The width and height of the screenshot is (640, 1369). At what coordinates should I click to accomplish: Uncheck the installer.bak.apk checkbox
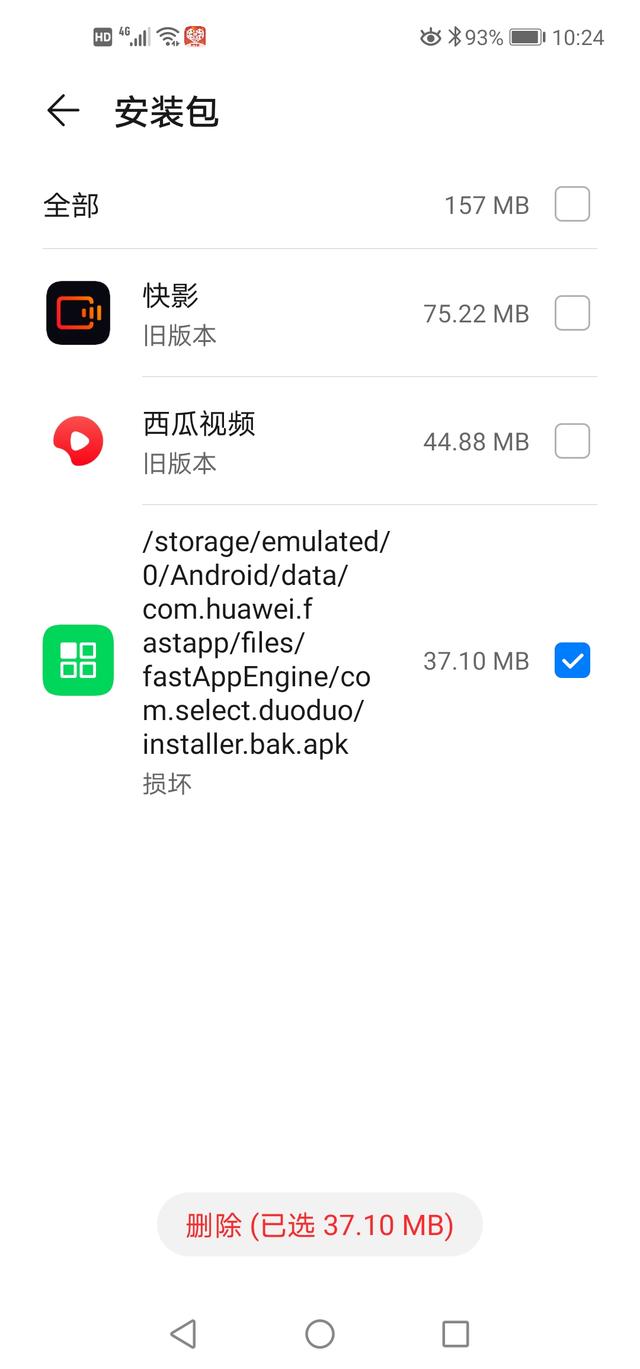(572, 661)
